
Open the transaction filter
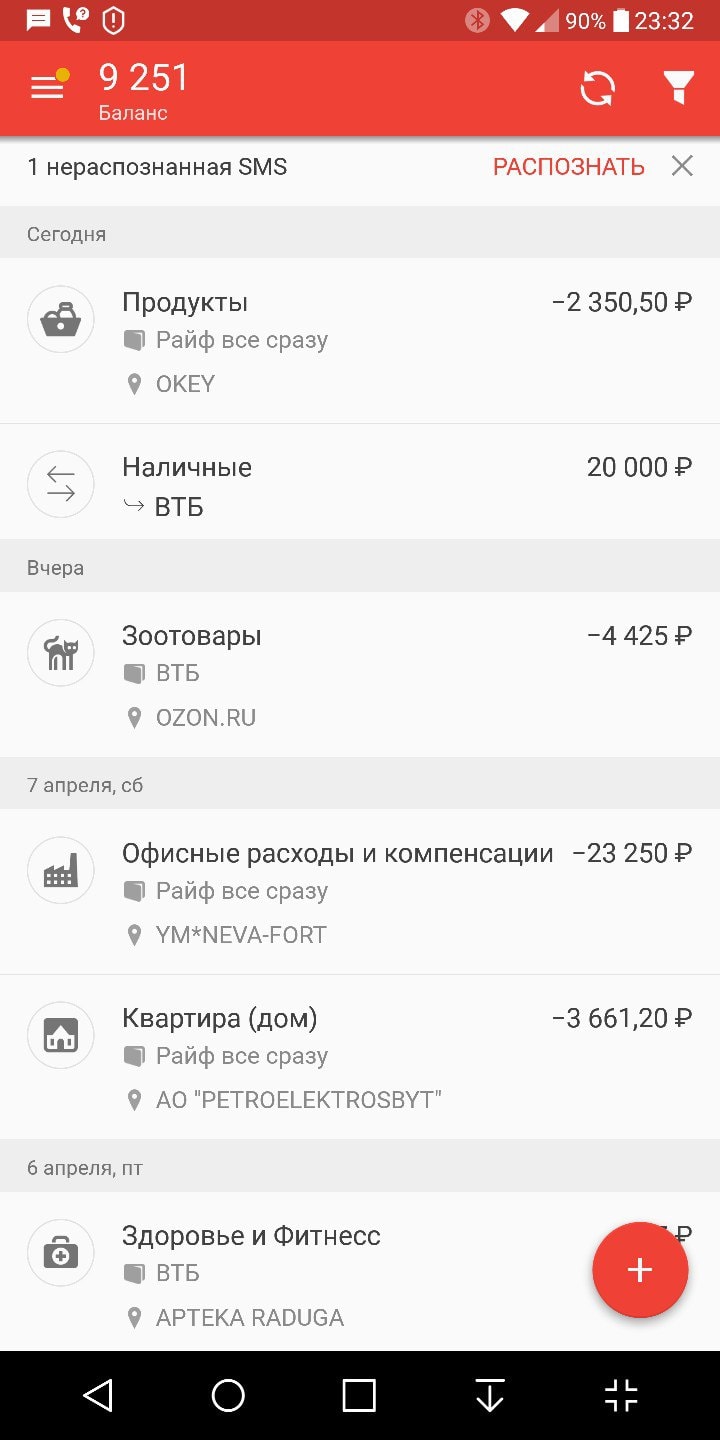679,88
